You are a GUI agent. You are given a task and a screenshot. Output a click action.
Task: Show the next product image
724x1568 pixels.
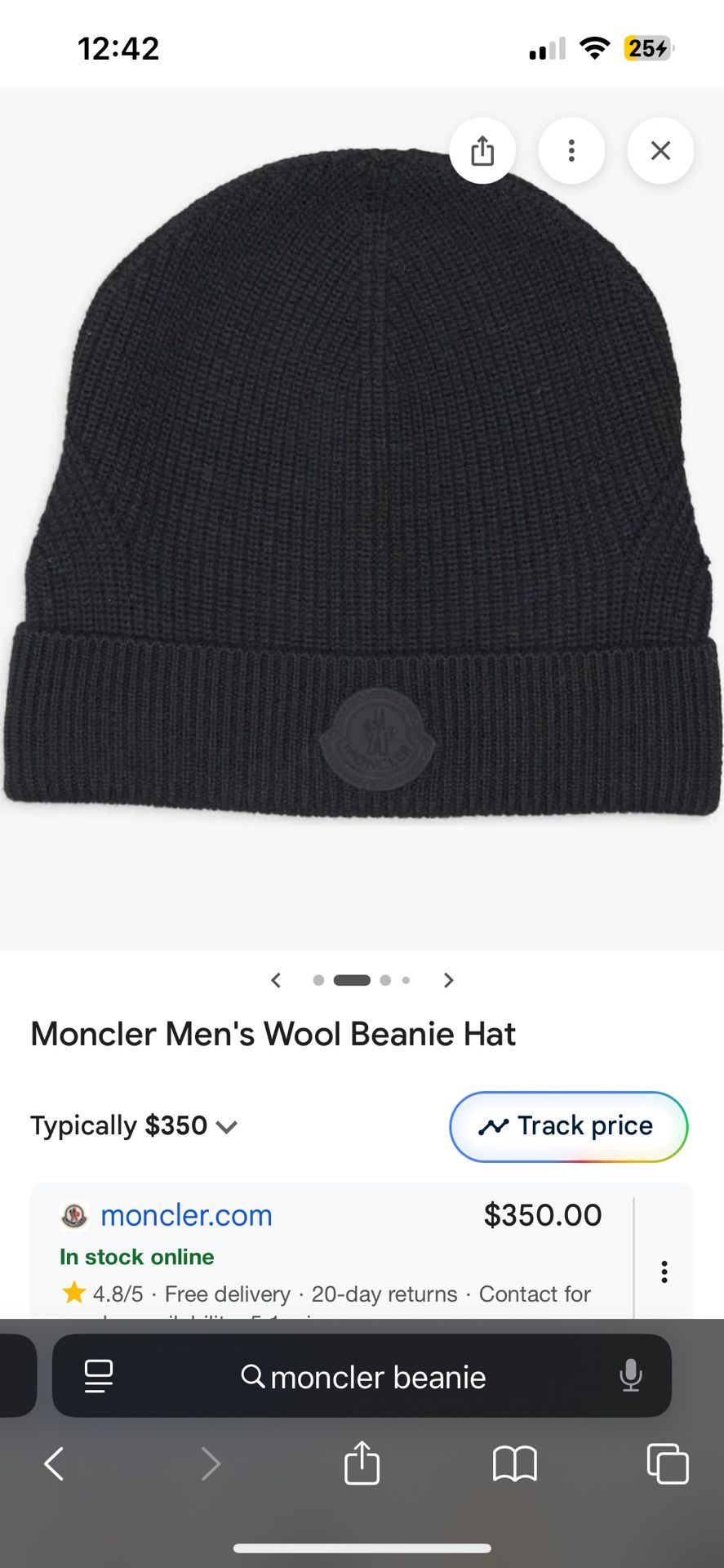click(x=448, y=980)
